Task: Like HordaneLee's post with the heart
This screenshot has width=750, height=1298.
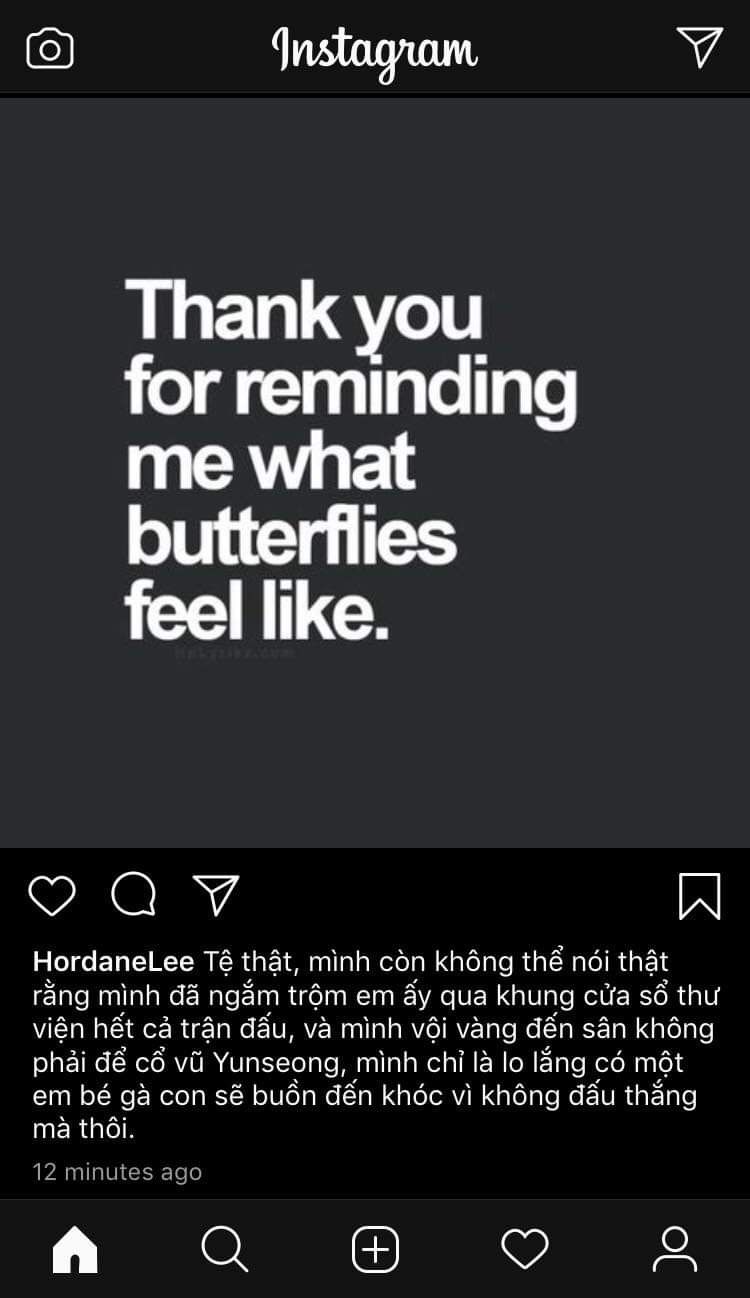Action: [52, 895]
